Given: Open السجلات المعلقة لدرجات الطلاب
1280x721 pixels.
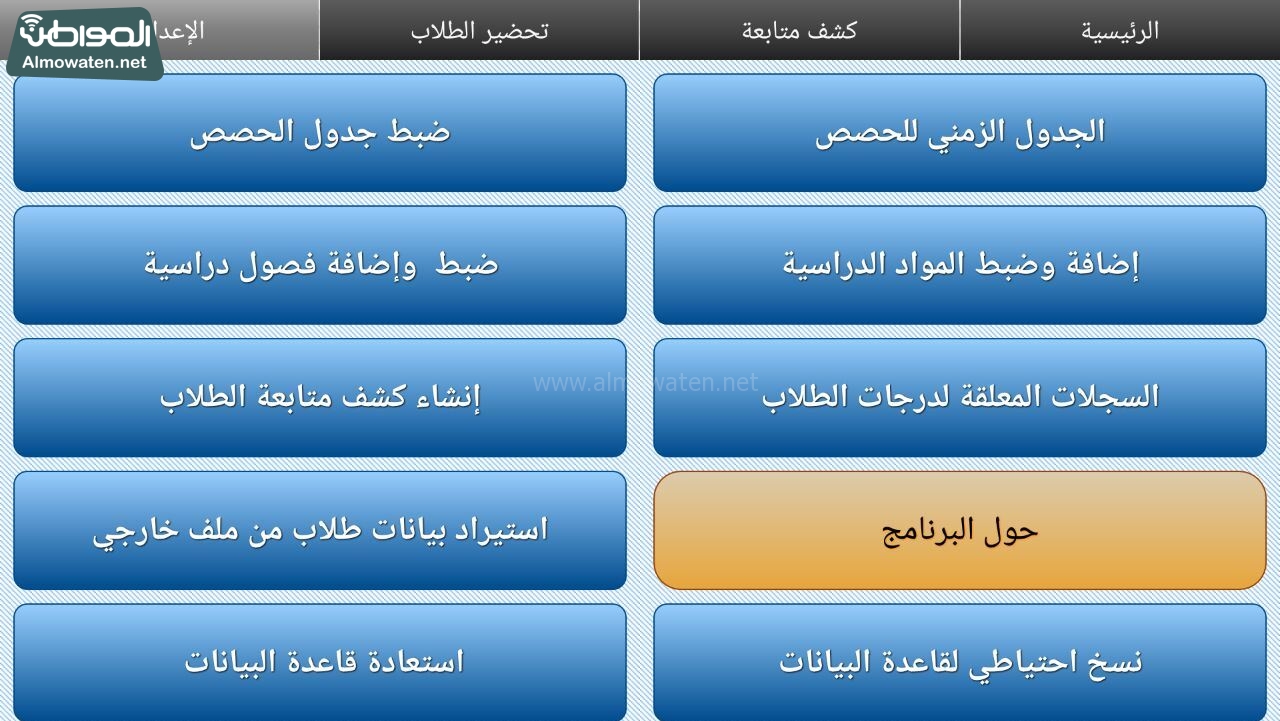Looking at the screenshot, I should [959, 397].
